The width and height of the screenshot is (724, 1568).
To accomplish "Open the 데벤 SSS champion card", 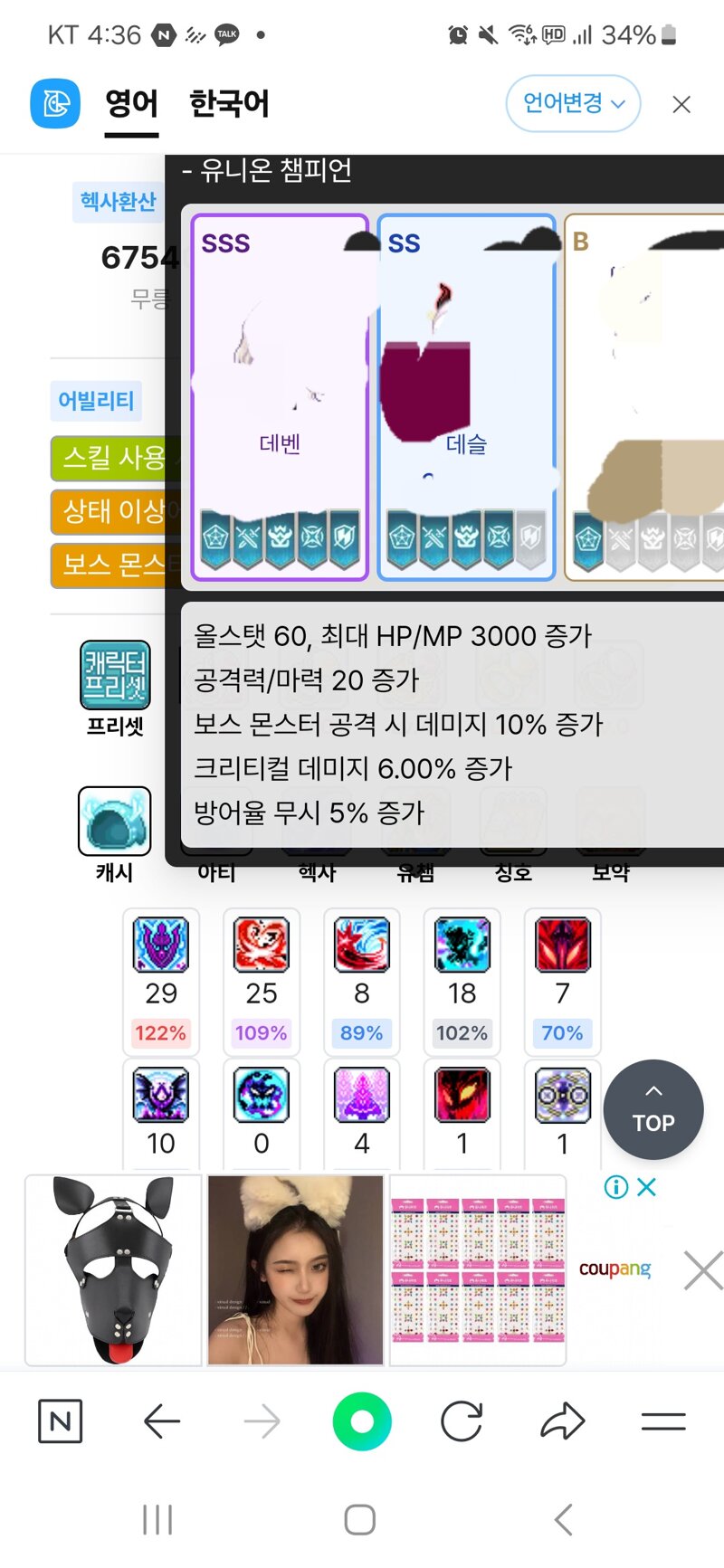I will [280, 397].
